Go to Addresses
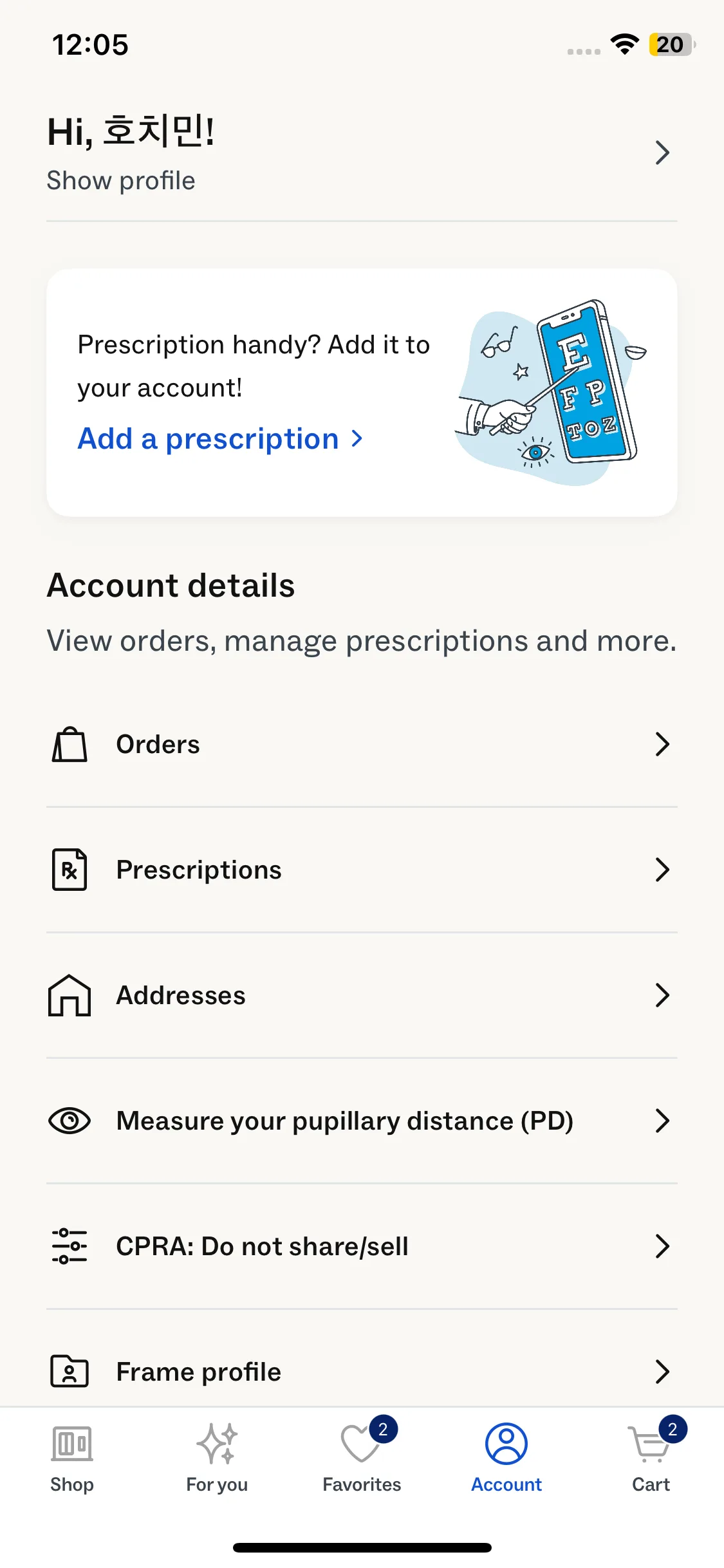 (360, 995)
